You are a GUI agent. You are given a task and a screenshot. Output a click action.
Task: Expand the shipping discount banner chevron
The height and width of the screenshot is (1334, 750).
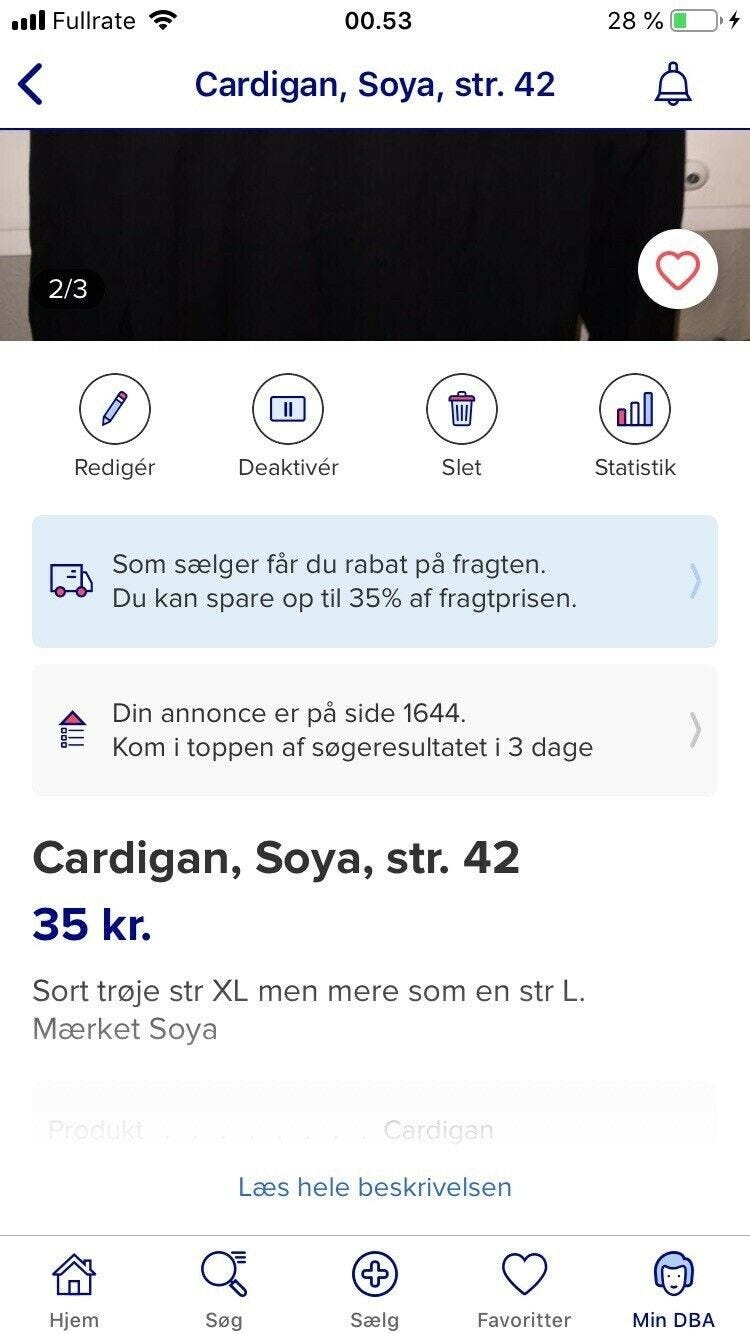click(695, 580)
